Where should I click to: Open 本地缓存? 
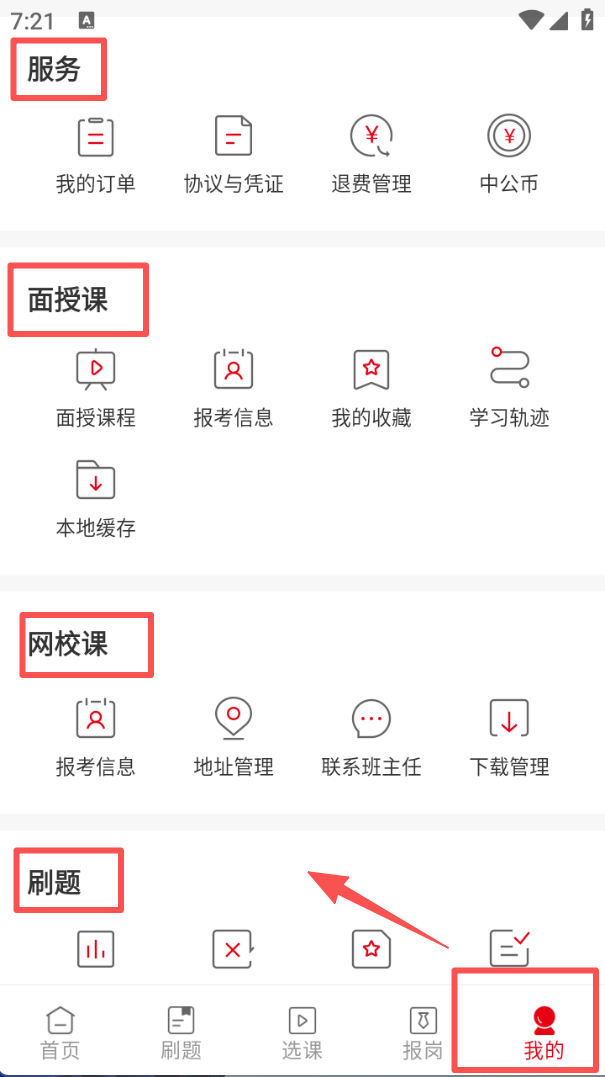click(x=95, y=497)
